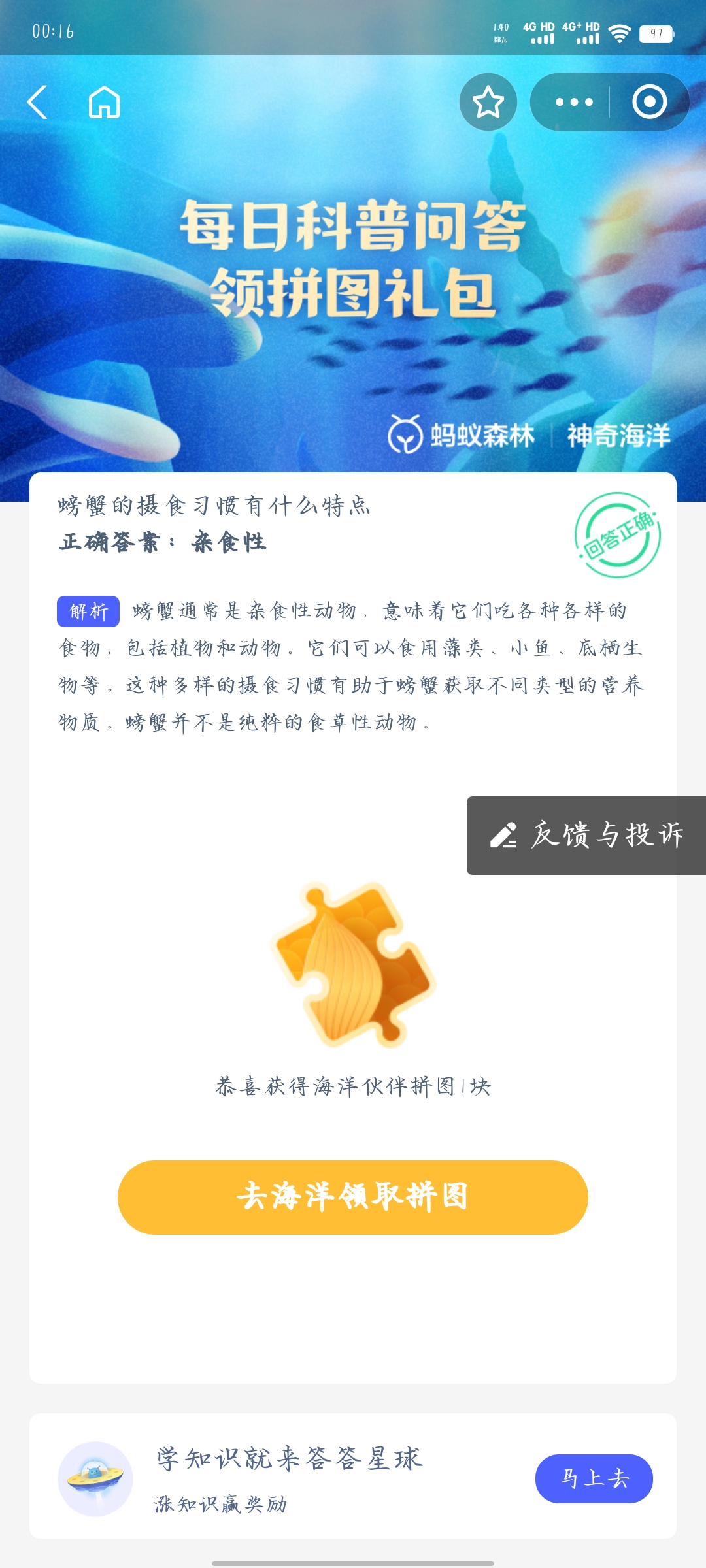Click the back arrow at top left
This screenshot has height=1568, width=706.
pos(37,102)
